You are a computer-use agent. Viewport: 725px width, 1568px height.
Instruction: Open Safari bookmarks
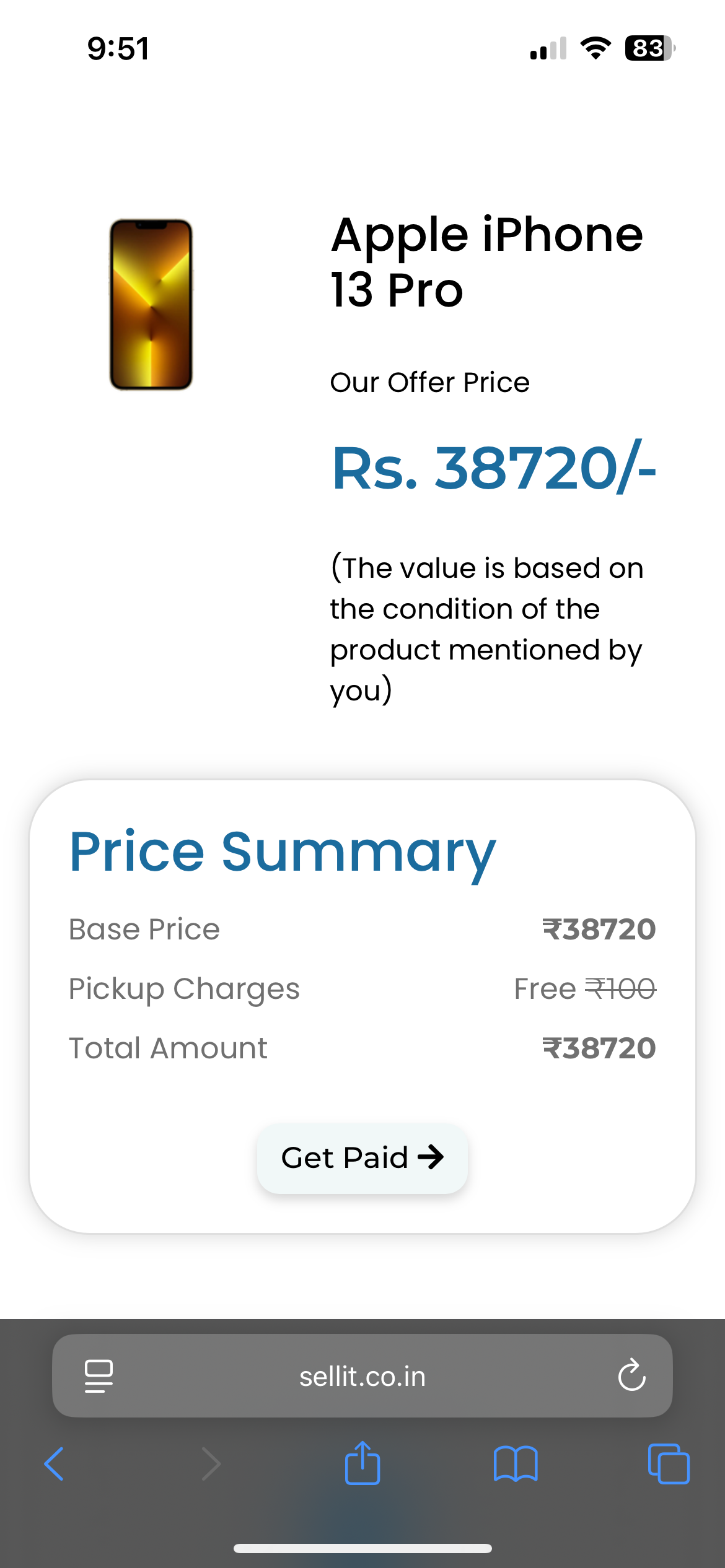point(516,1464)
